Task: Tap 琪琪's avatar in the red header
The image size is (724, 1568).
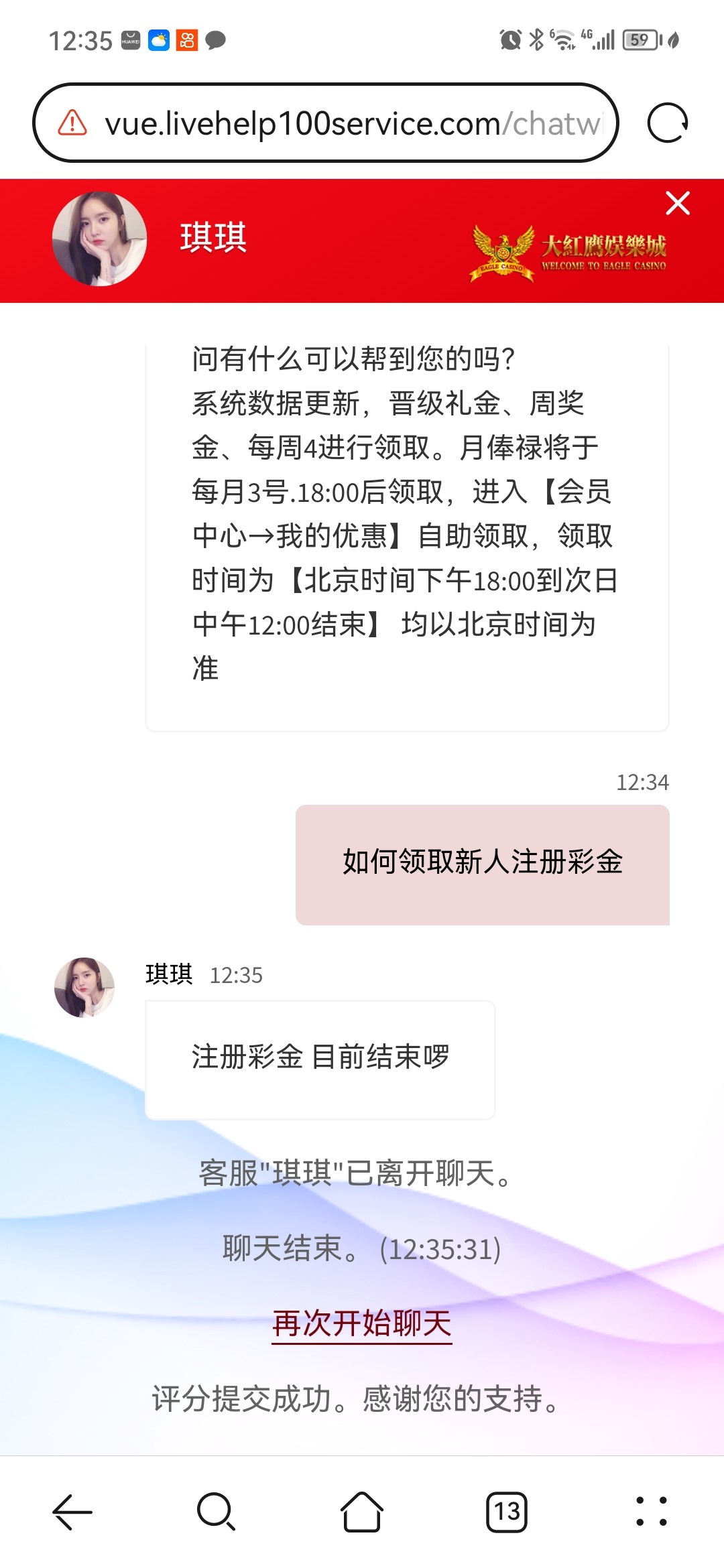Action: (101, 241)
